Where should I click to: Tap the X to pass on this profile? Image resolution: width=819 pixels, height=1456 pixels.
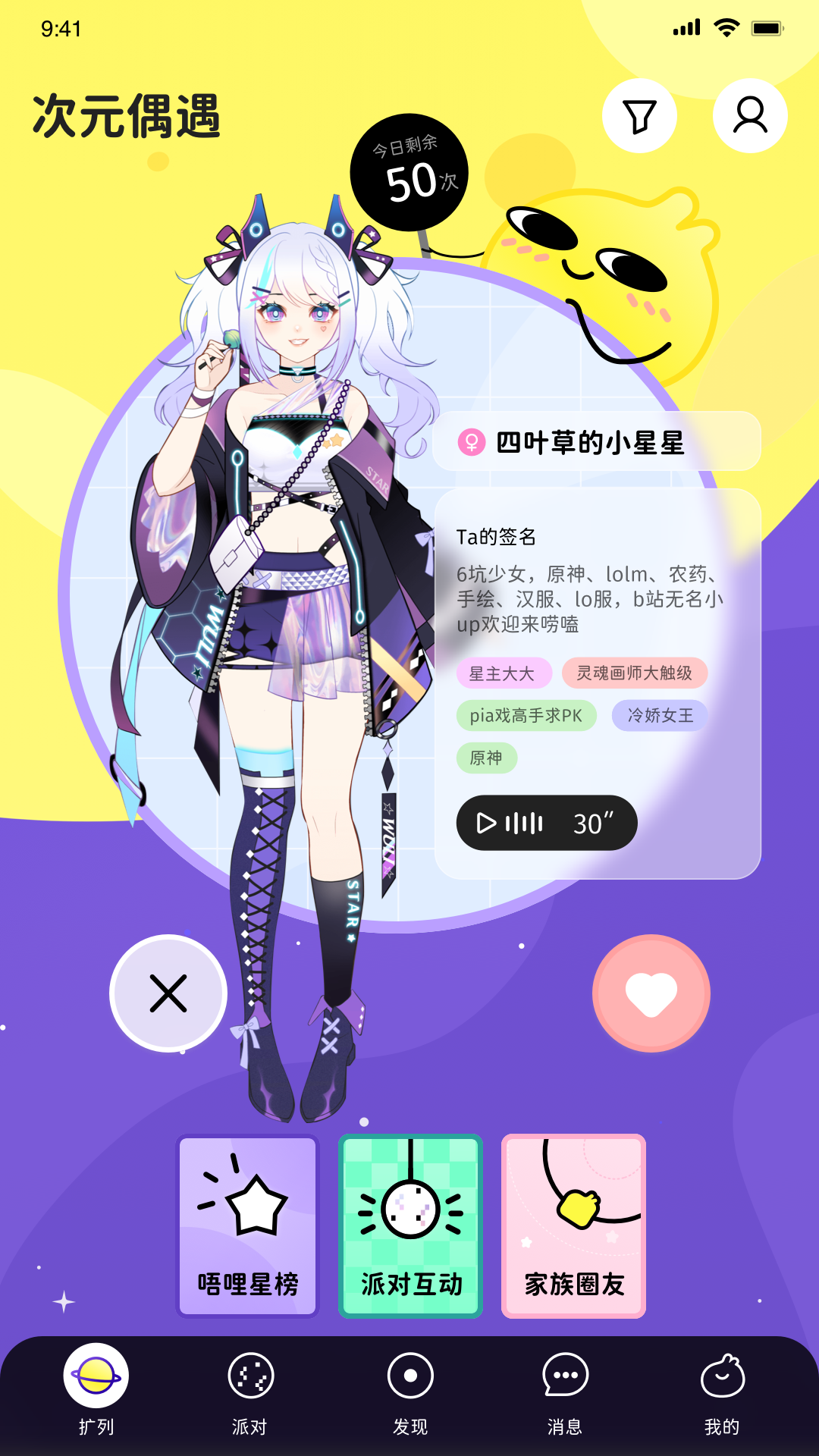coord(168,993)
